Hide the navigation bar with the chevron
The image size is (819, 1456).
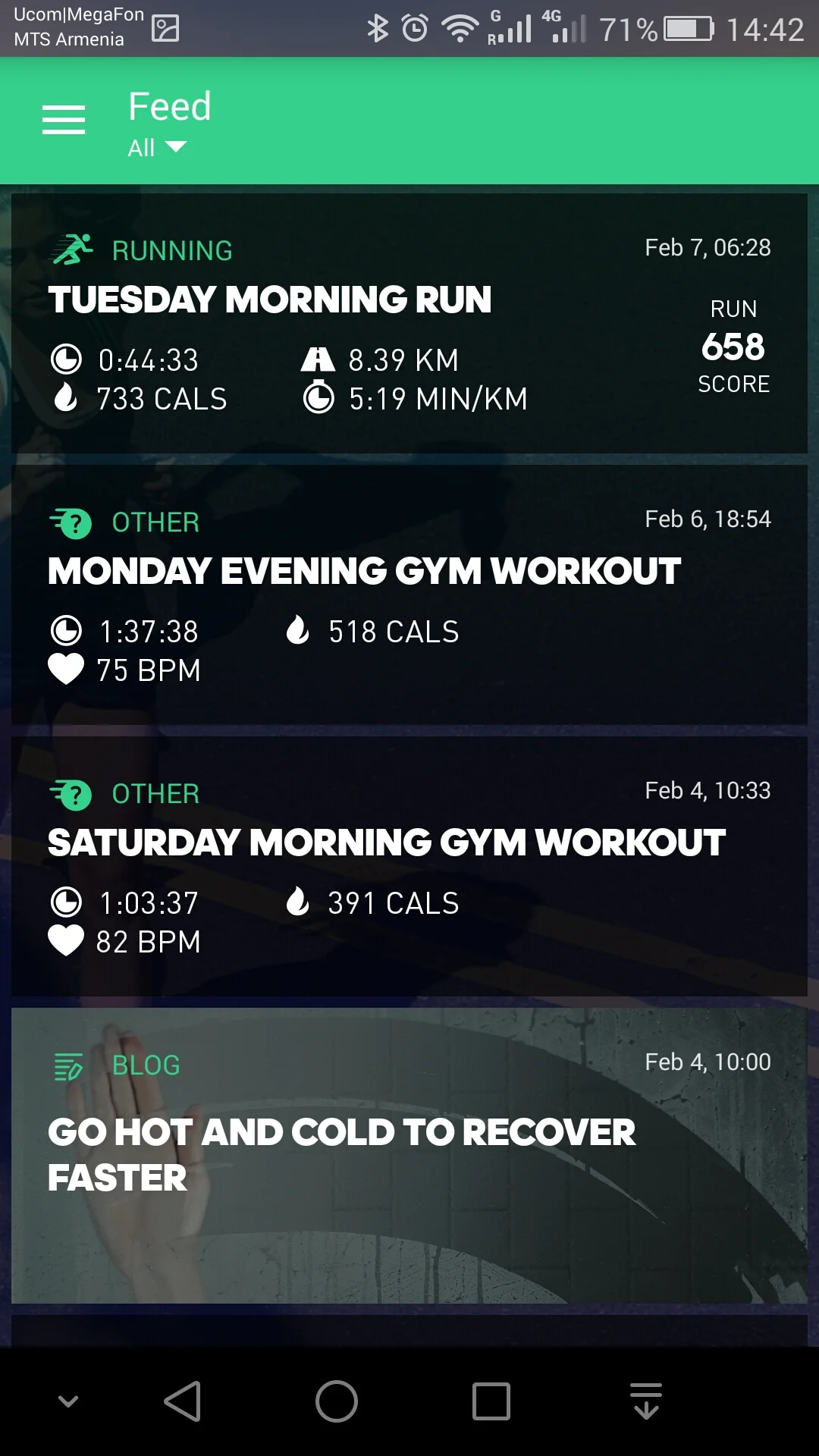[x=68, y=1401]
